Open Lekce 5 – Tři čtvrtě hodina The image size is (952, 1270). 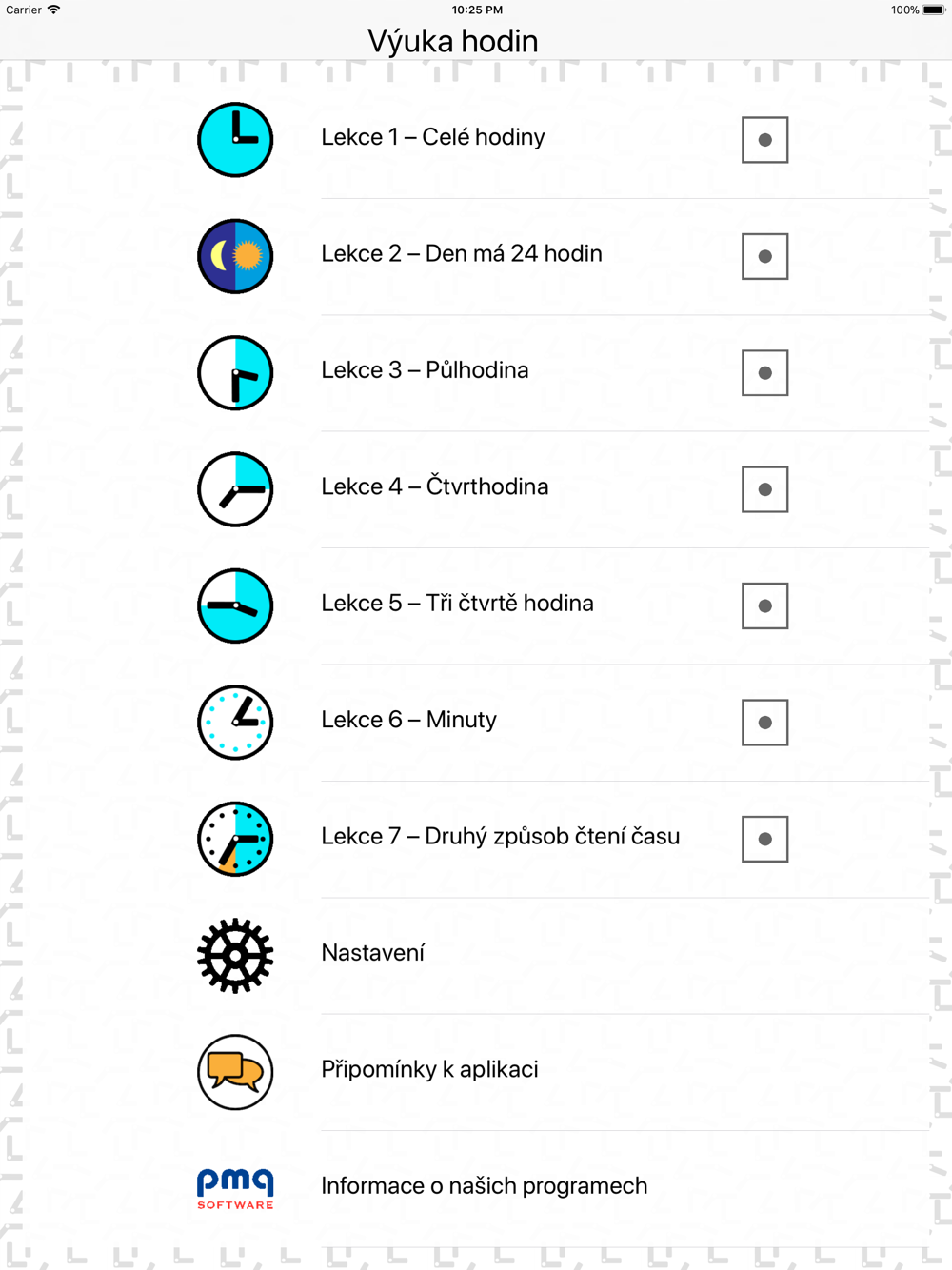[x=457, y=604]
